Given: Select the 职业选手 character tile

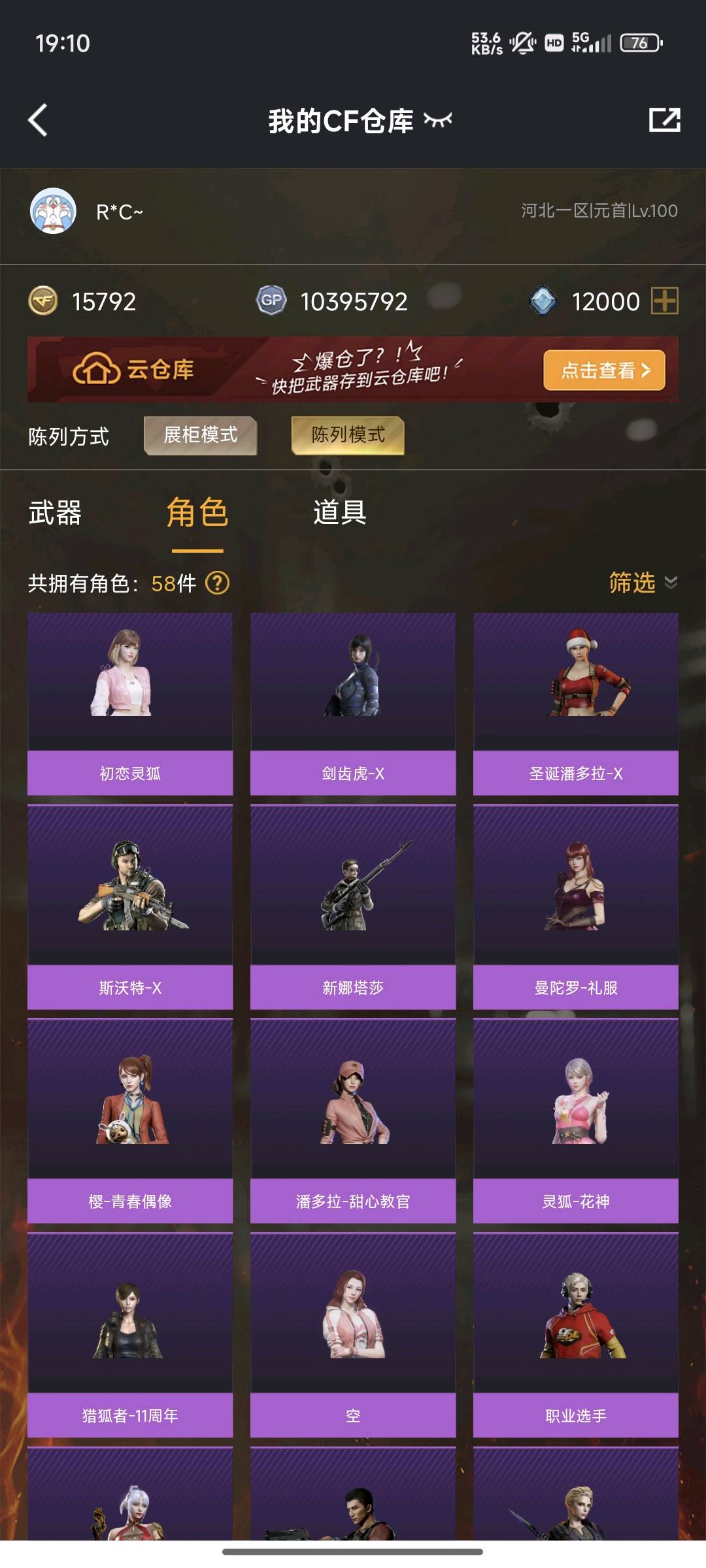Looking at the screenshot, I should point(576,1335).
